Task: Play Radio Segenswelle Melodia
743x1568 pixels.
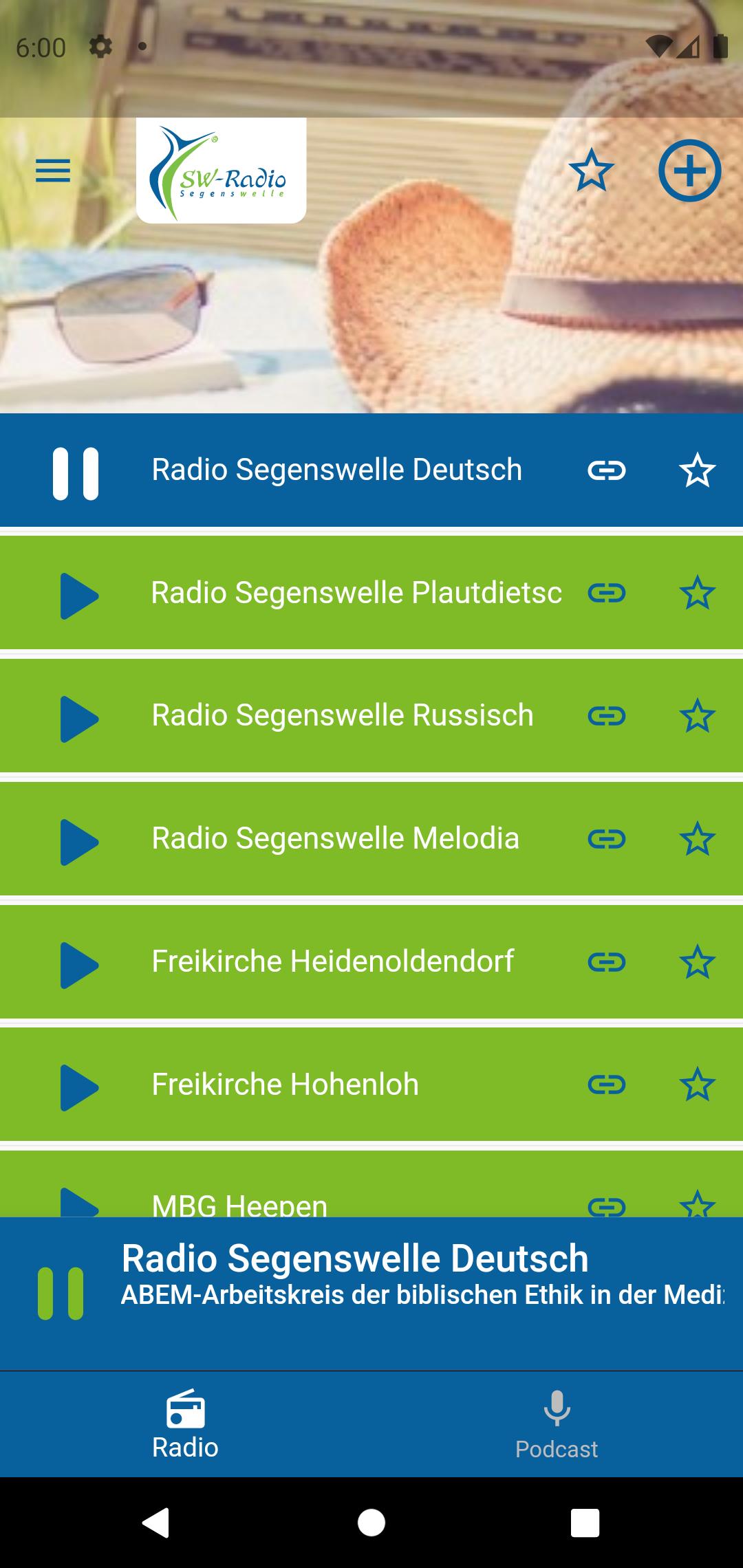Action: tap(79, 842)
